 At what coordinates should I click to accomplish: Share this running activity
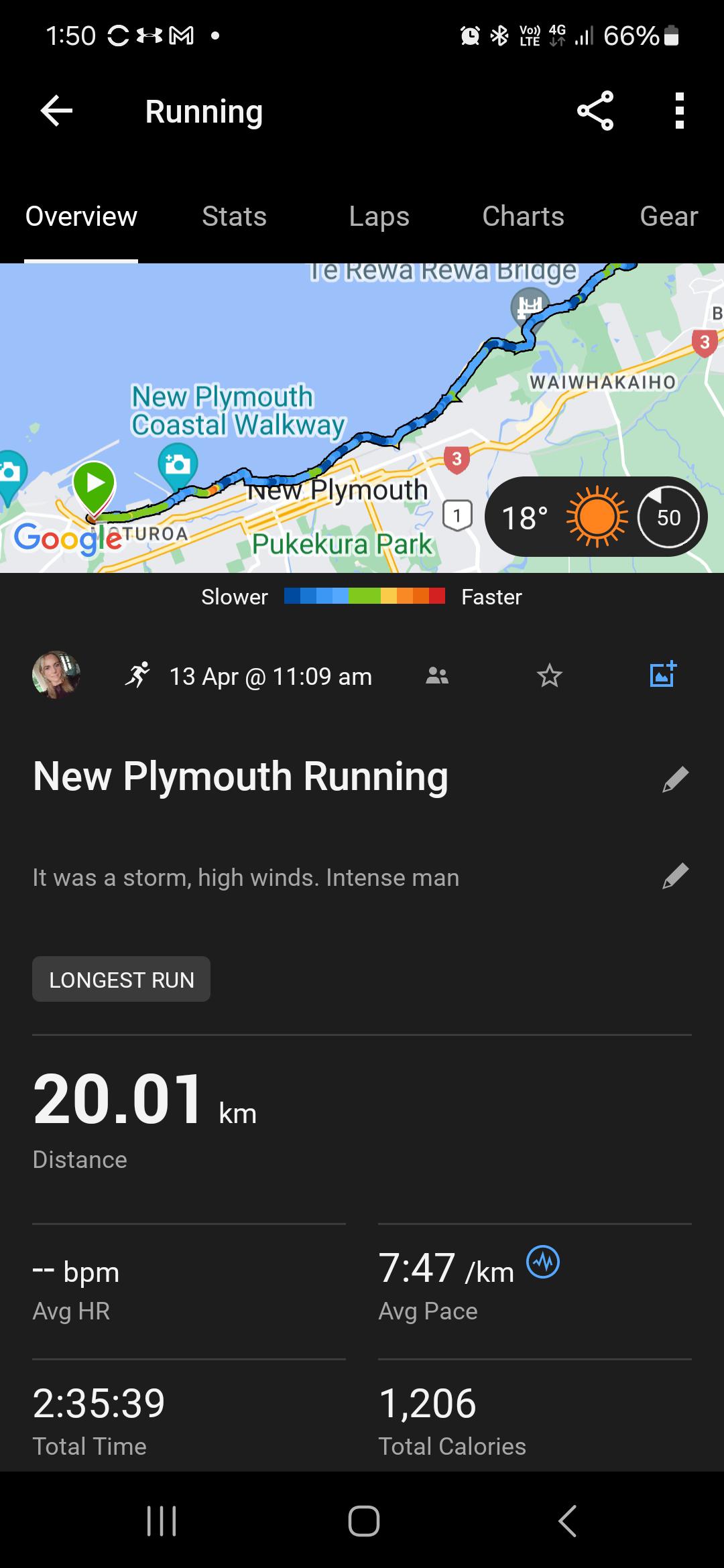tap(595, 111)
